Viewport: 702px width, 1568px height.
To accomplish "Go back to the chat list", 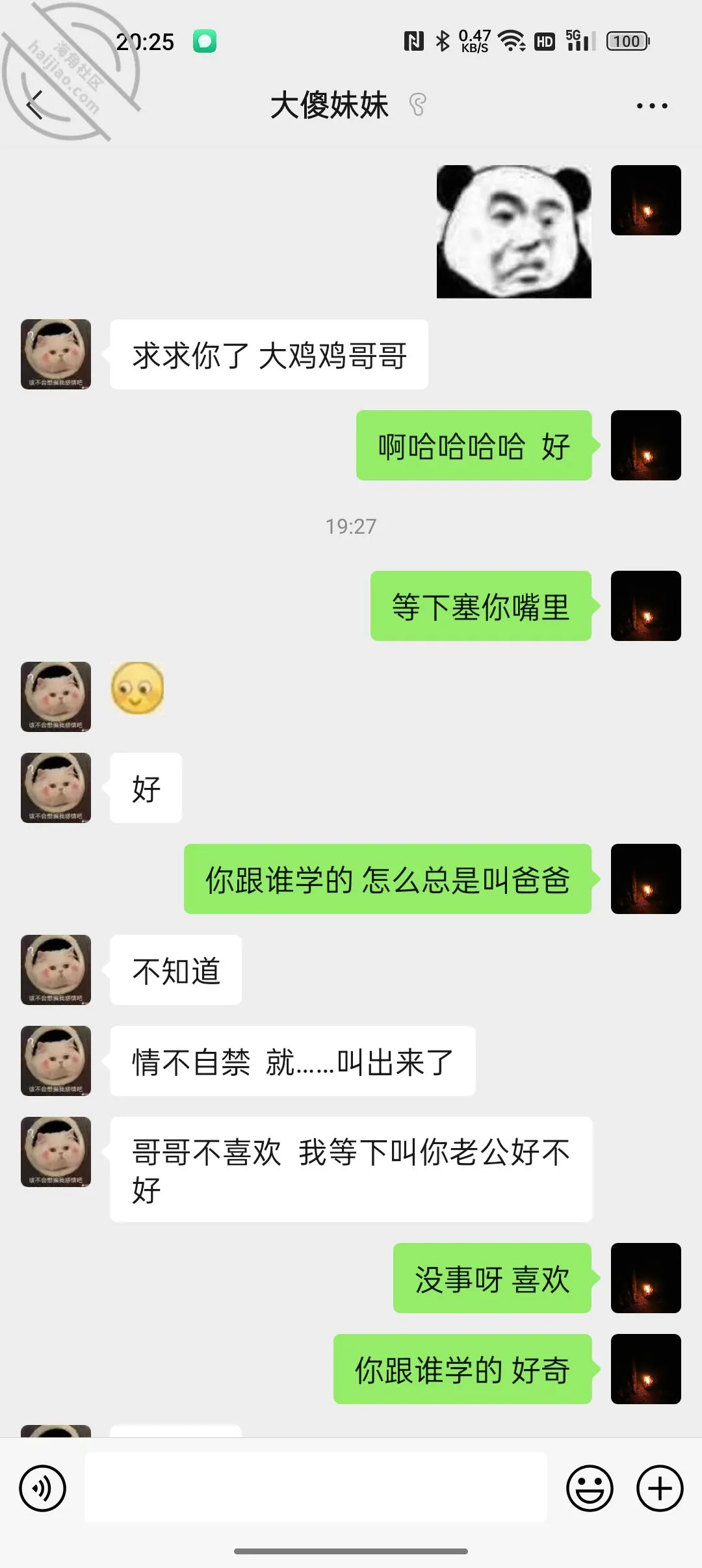I will (x=34, y=105).
